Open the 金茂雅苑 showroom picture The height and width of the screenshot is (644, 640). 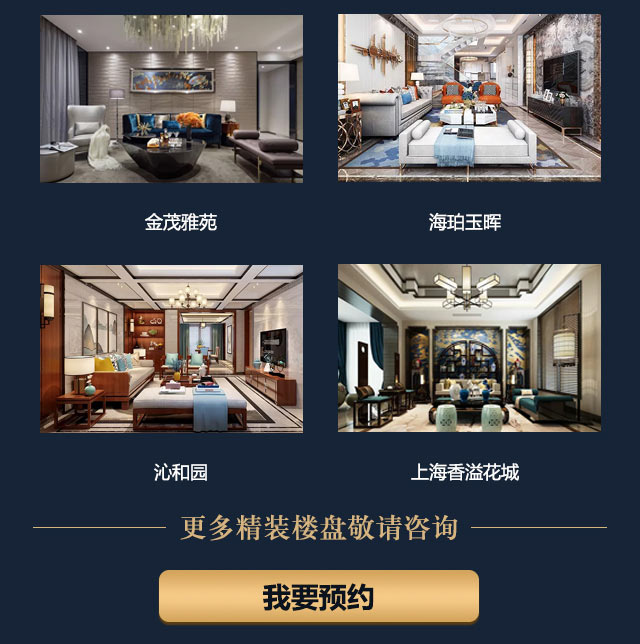pos(171,98)
